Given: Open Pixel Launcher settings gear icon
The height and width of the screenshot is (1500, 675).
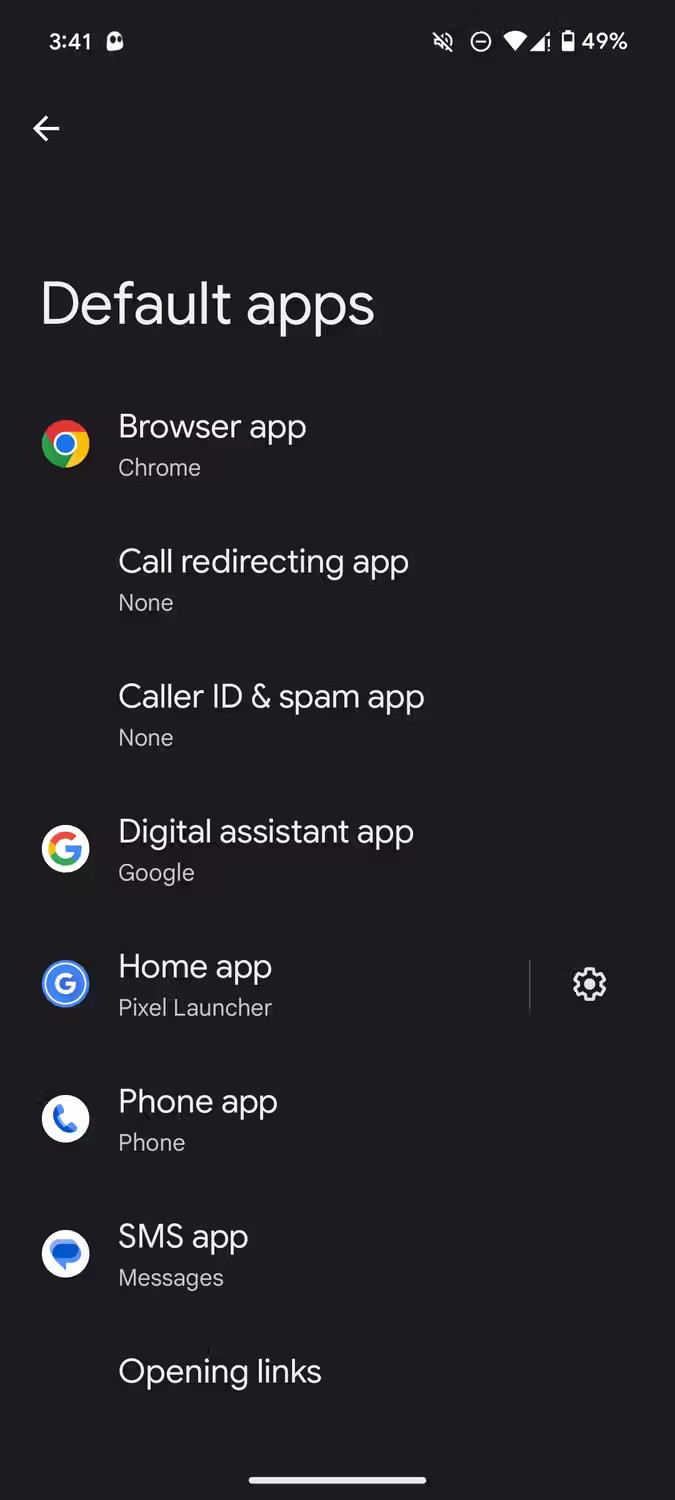Looking at the screenshot, I should click(x=589, y=984).
